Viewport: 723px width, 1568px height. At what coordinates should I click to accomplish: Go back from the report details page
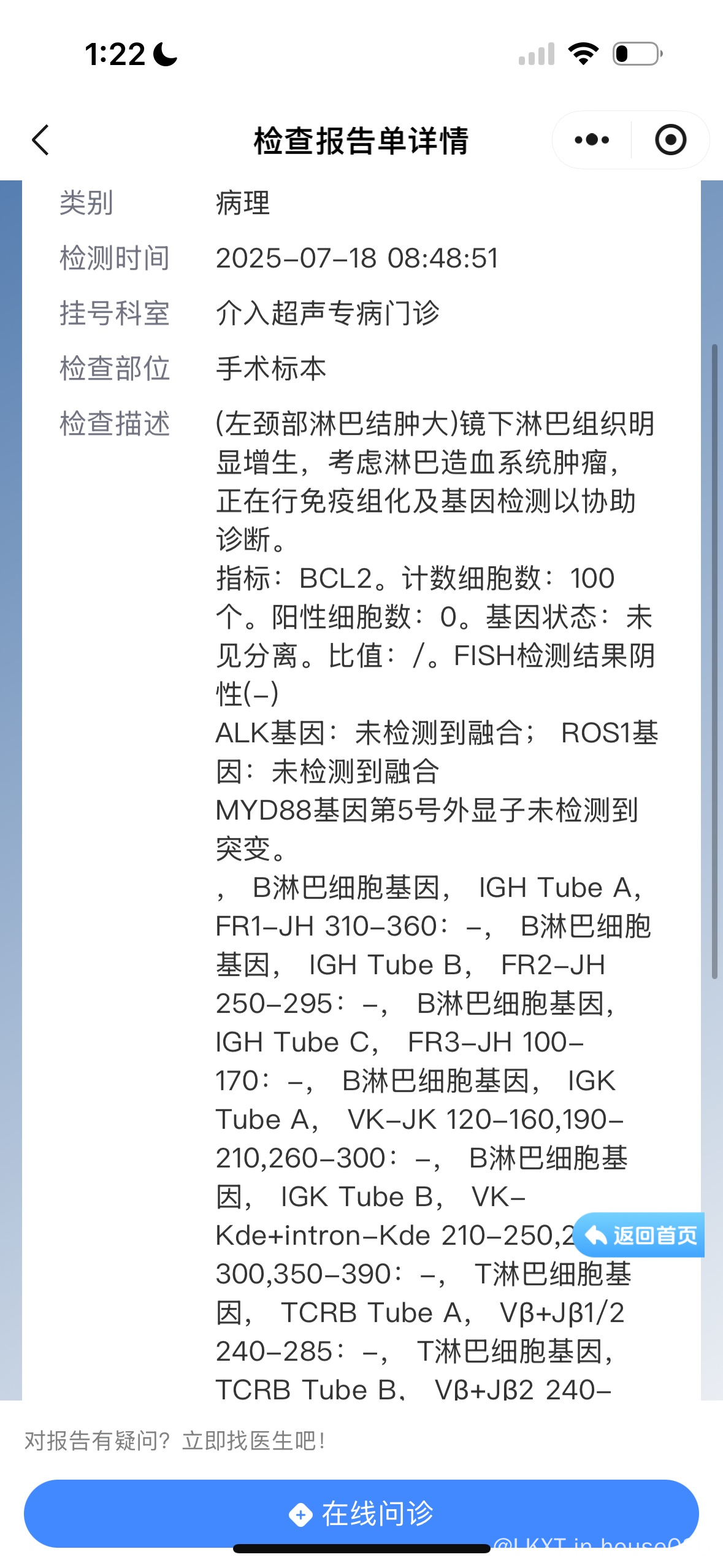(x=40, y=140)
